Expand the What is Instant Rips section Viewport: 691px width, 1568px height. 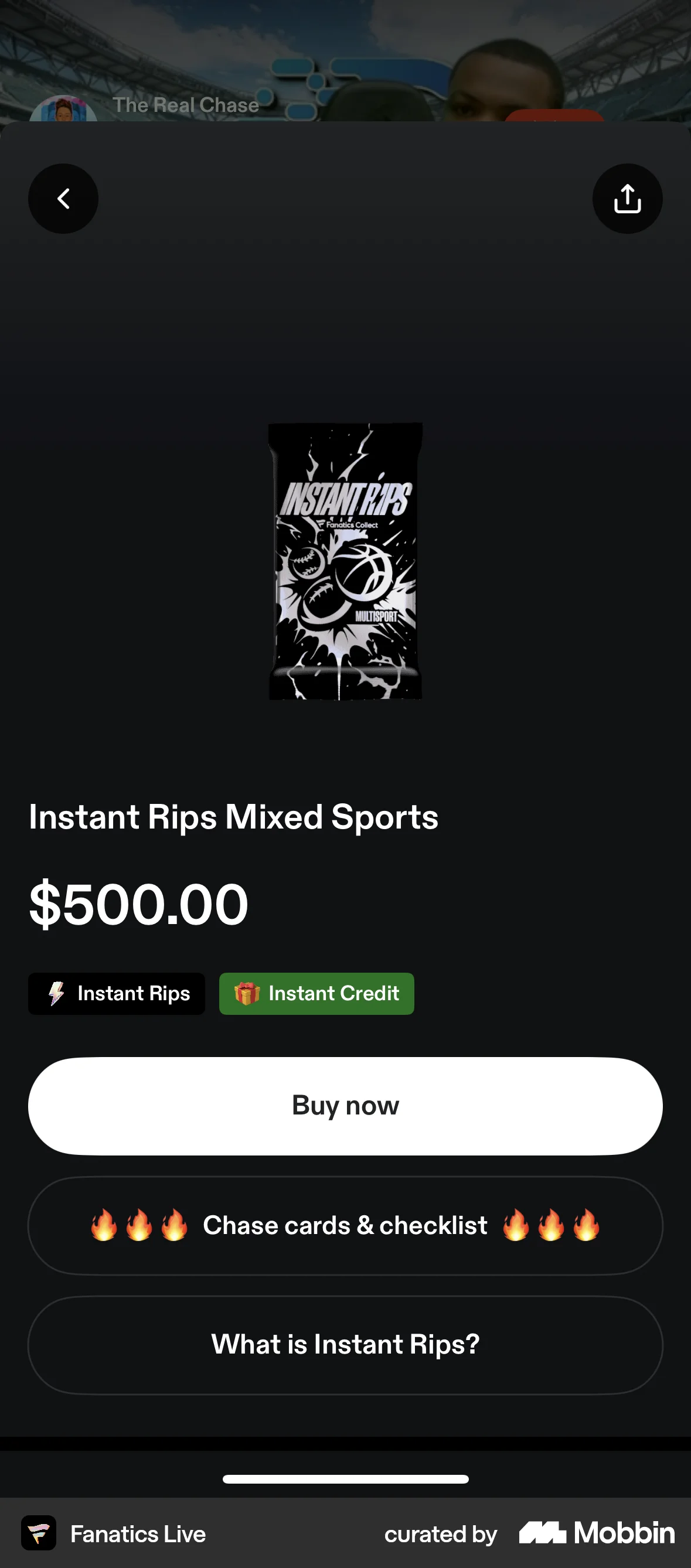coord(345,1345)
